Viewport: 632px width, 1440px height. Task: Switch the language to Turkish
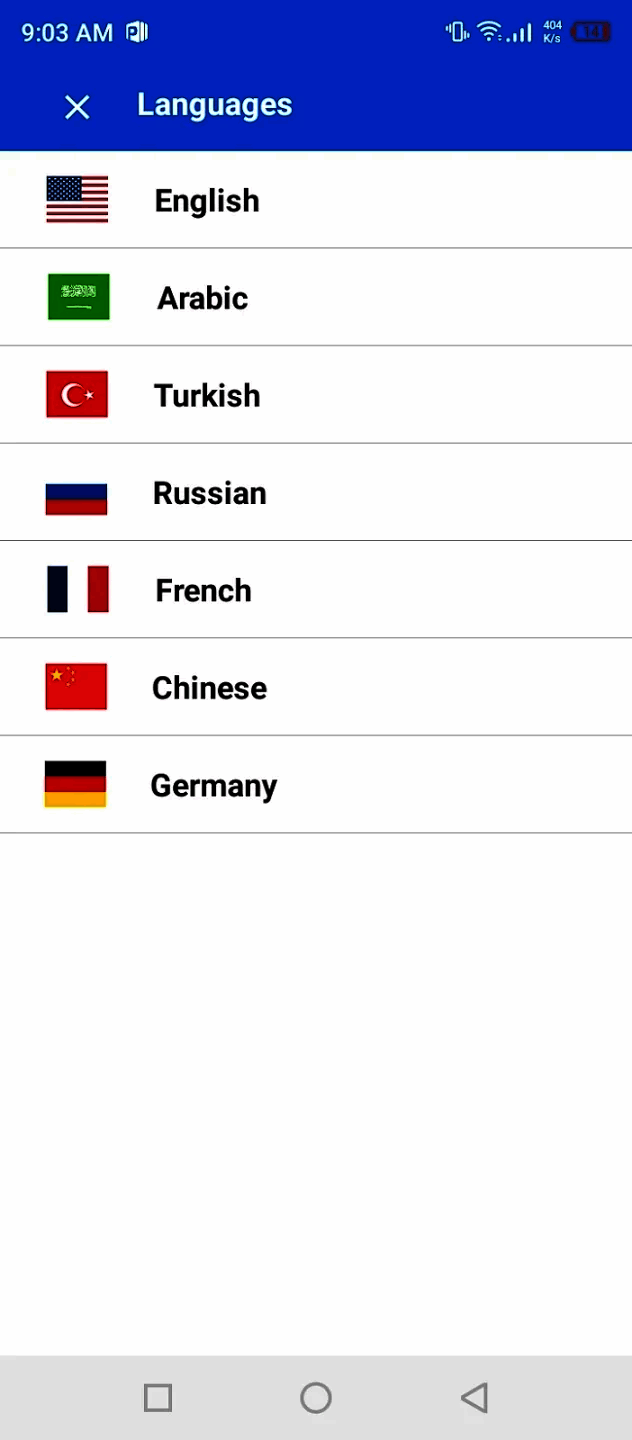207,396
